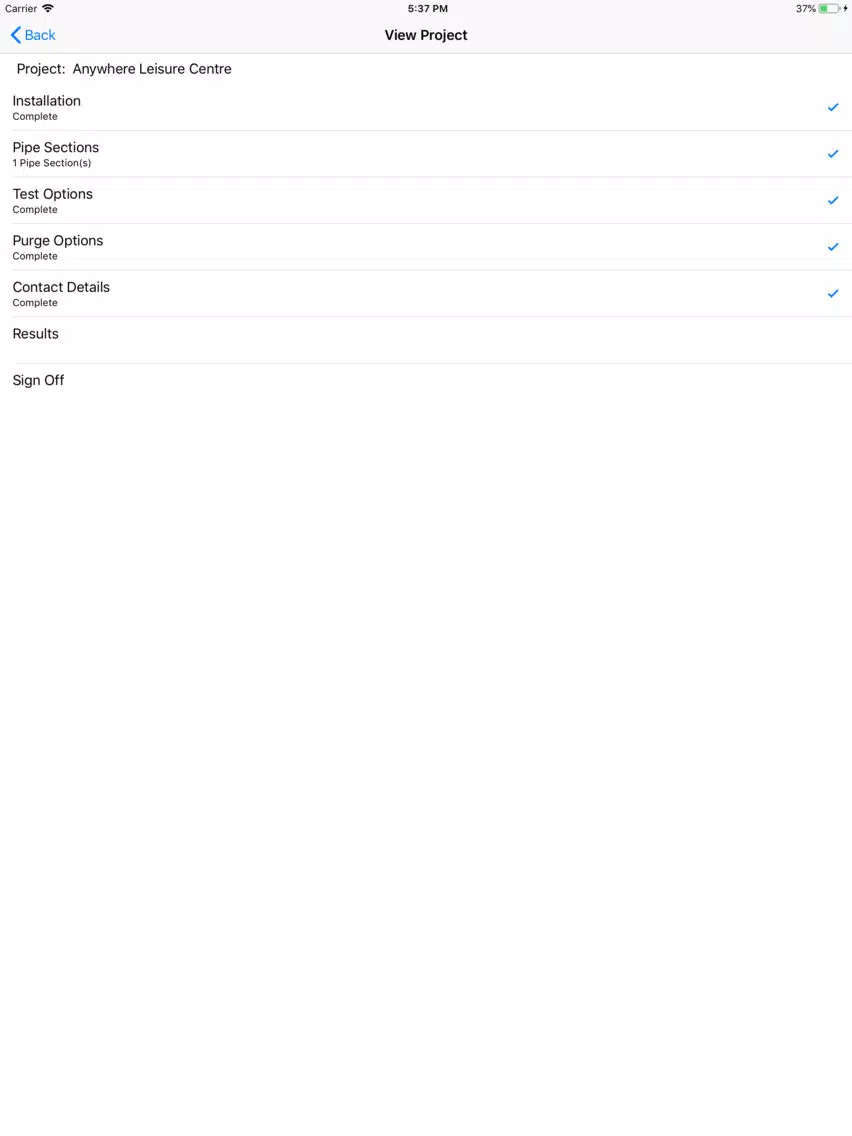Open the Installation row

click(x=426, y=107)
